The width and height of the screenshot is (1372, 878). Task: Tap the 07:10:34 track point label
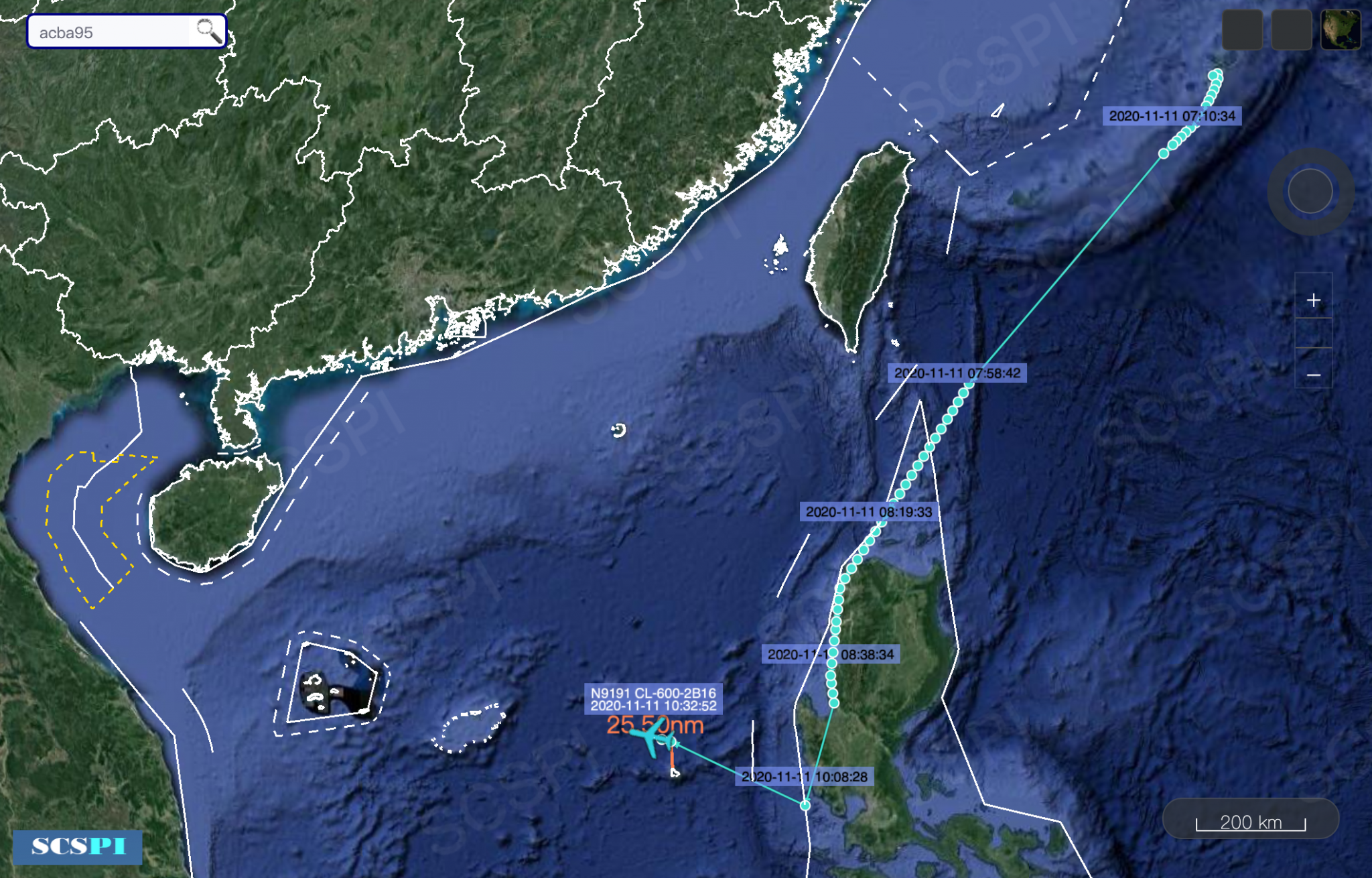pyautogui.click(x=1172, y=116)
